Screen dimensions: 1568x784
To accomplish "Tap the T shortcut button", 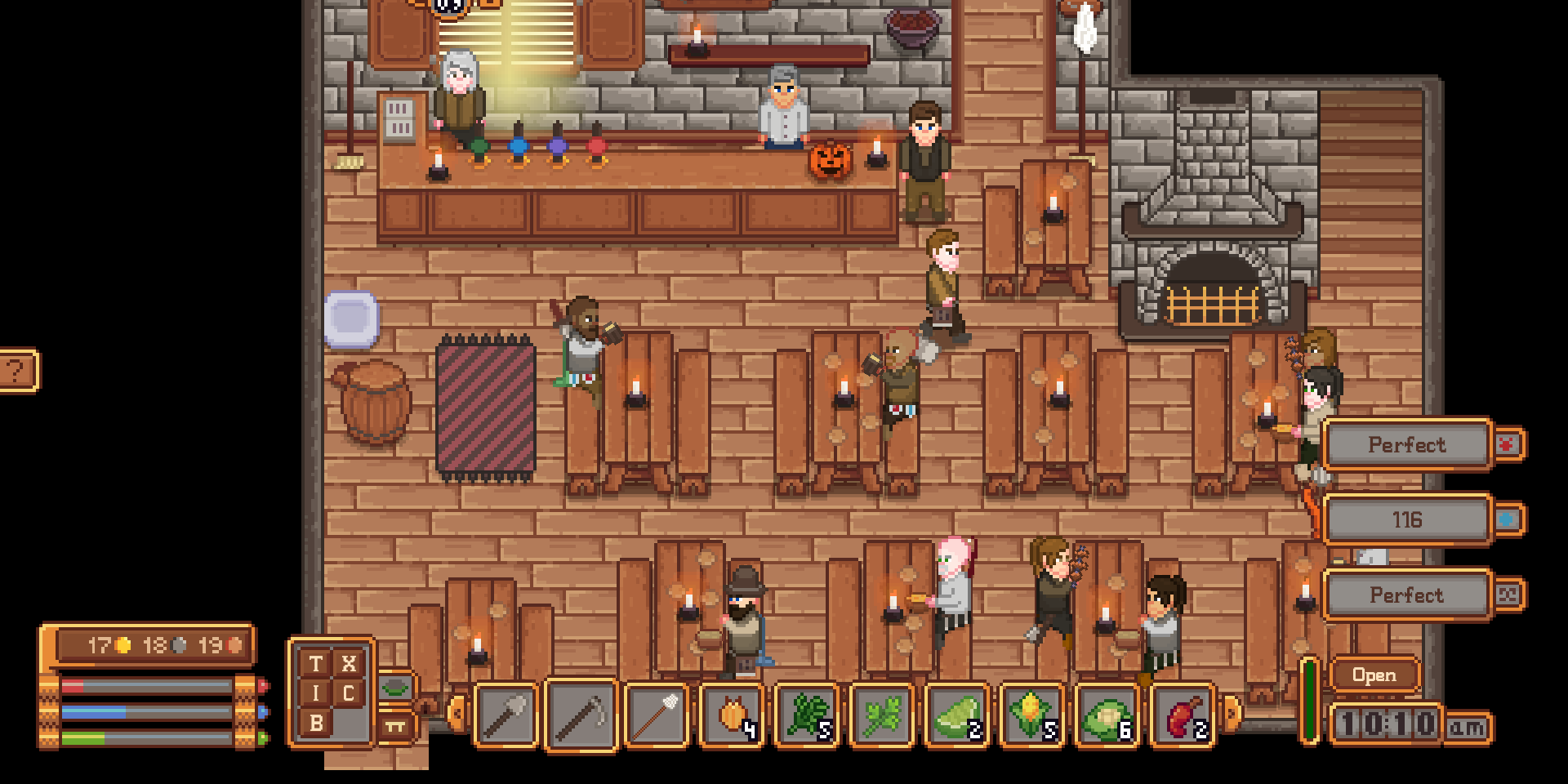I will tap(316, 663).
